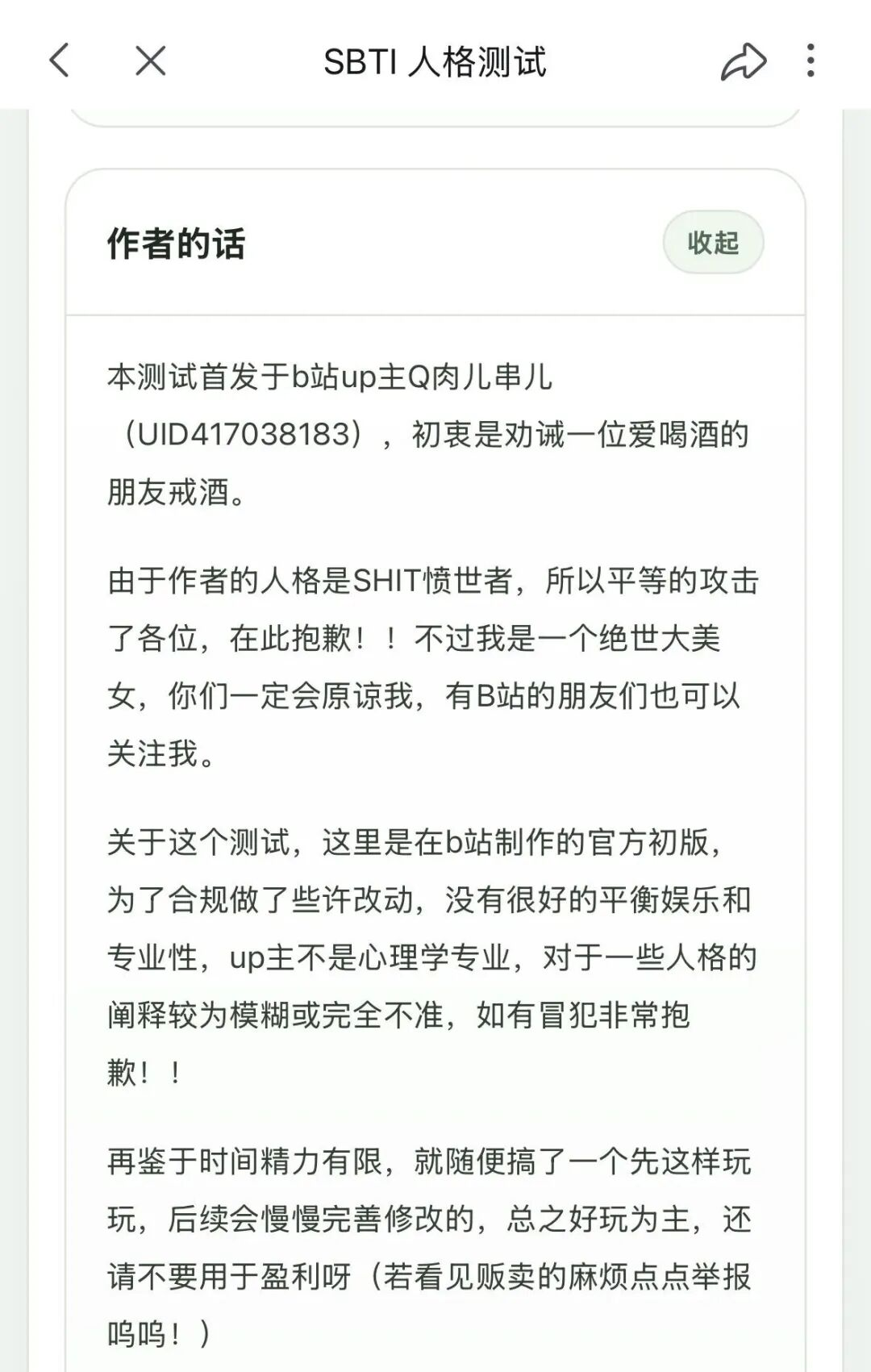This screenshot has width=871, height=1372.
Task: Open the three-dot overflow menu
Action: pos(811,60)
